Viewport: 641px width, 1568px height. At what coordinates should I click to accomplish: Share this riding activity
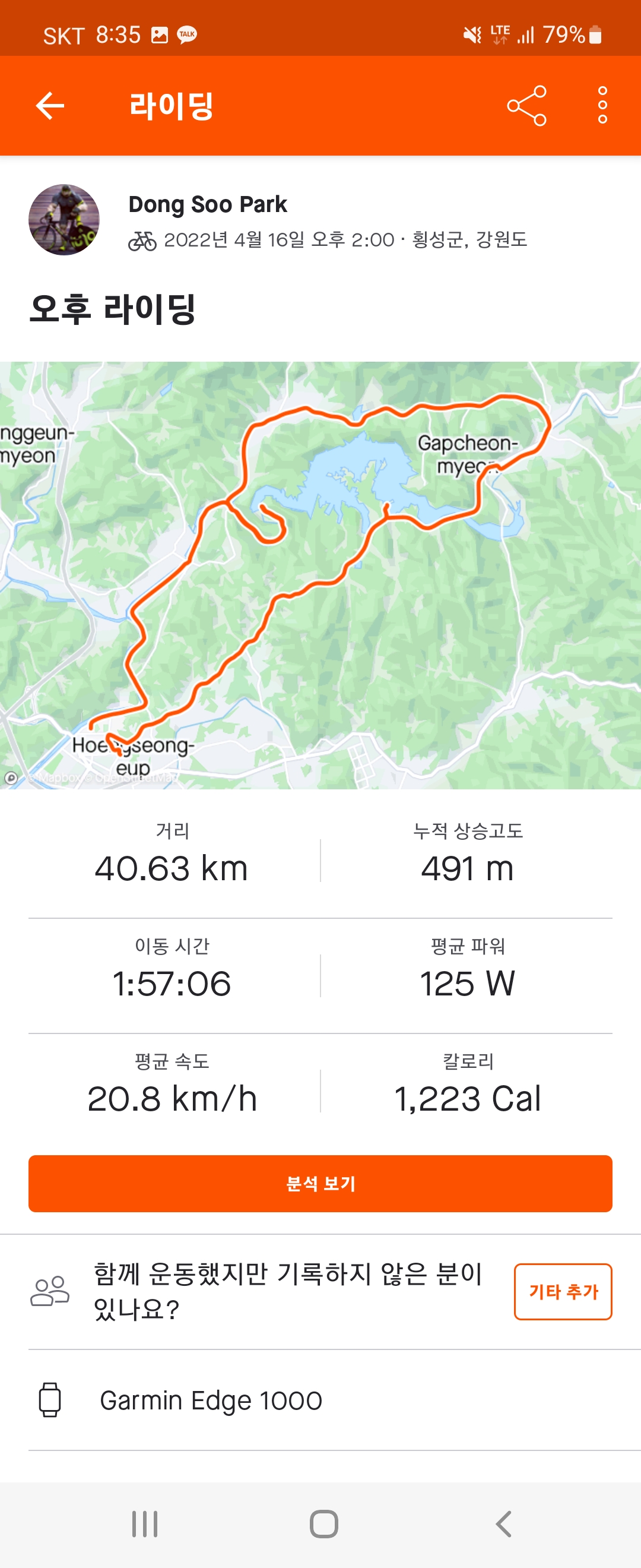(526, 106)
